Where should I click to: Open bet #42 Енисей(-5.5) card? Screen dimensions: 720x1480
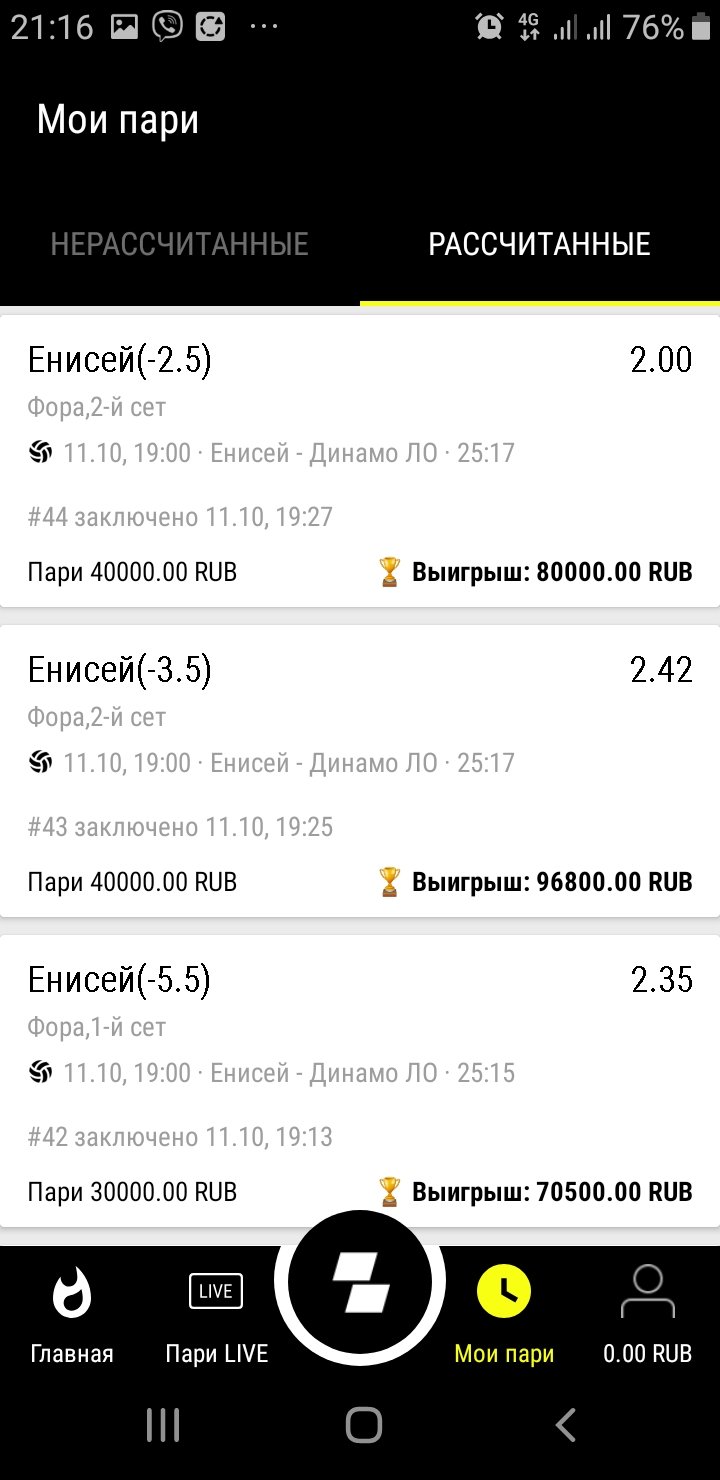click(360, 1081)
